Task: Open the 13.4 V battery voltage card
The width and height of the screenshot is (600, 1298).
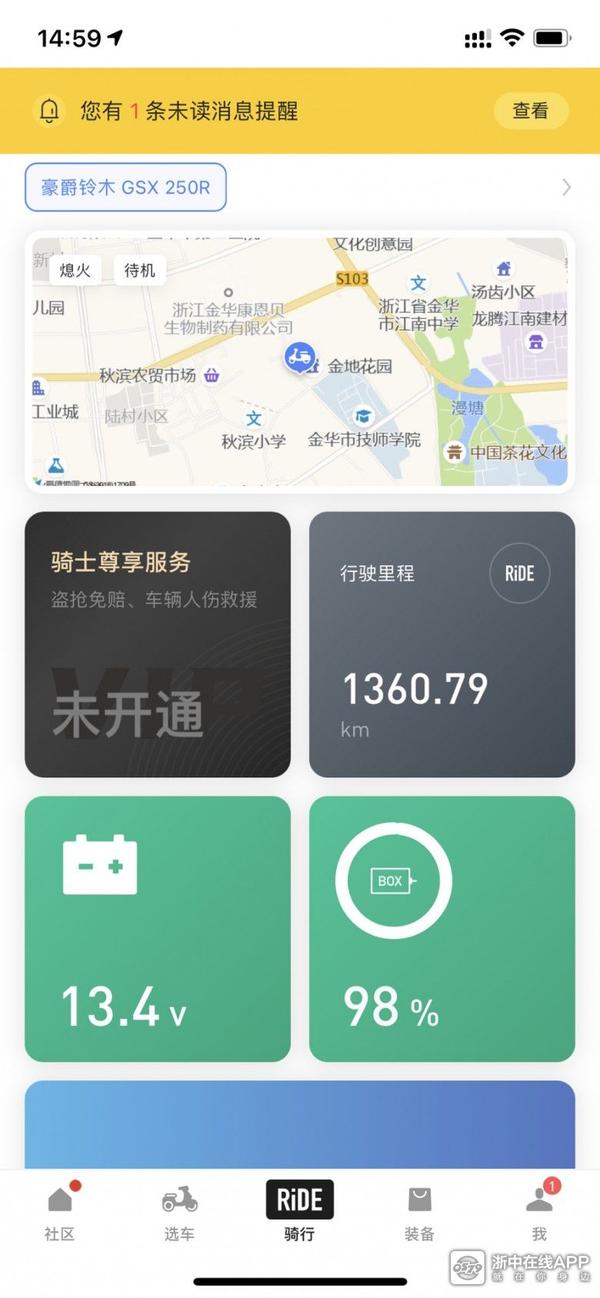Action: point(158,928)
